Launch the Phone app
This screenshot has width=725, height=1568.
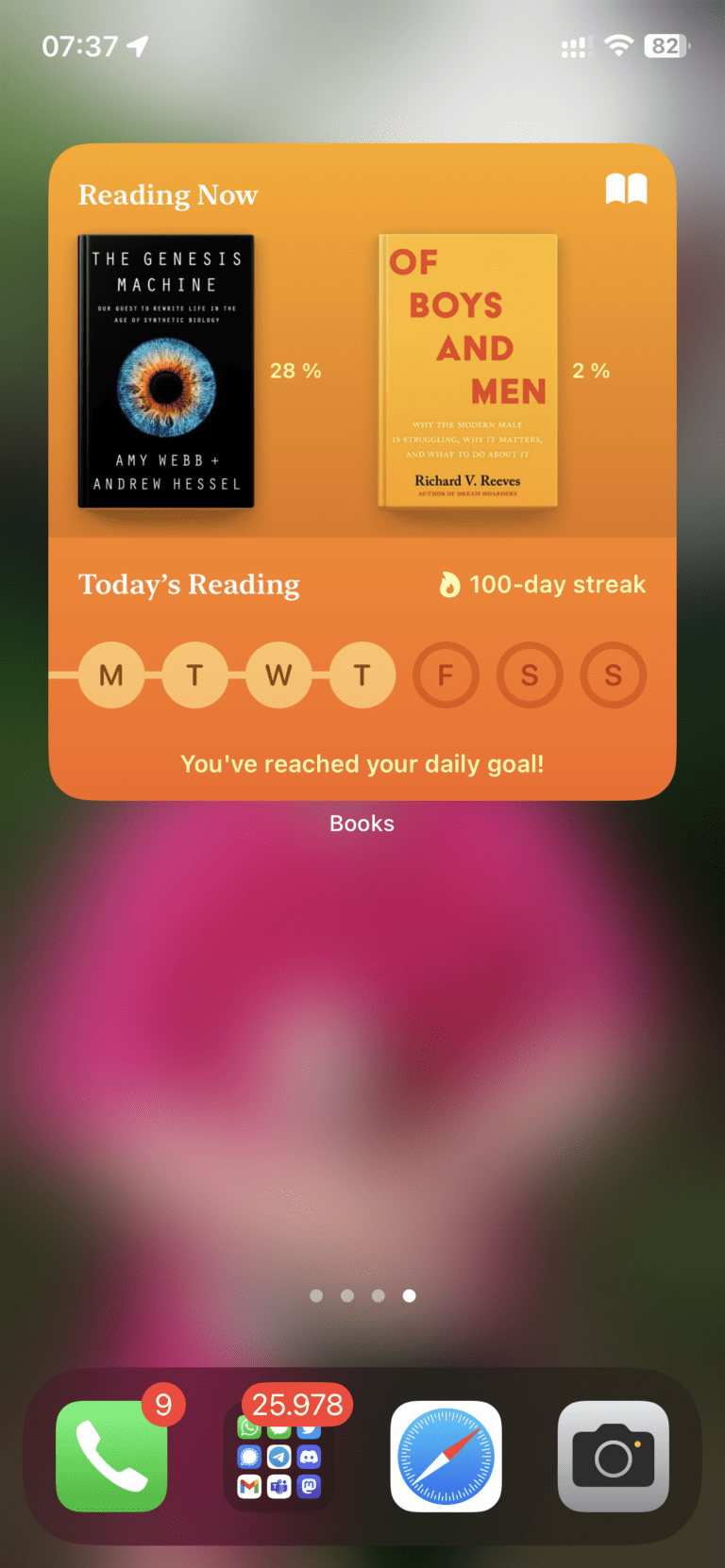[111, 1456]
